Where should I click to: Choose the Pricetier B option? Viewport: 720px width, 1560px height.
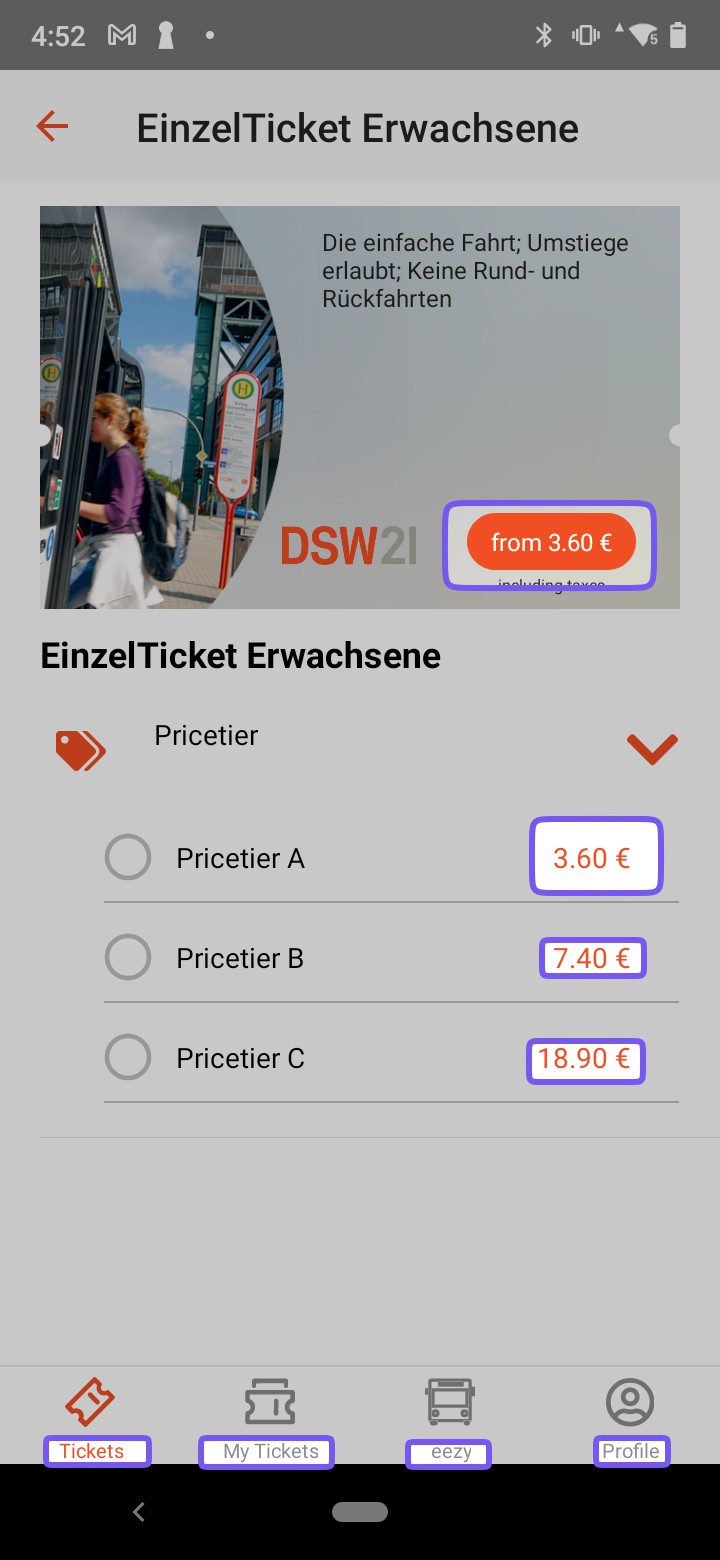pyautogui.click(x=128, y=958)
